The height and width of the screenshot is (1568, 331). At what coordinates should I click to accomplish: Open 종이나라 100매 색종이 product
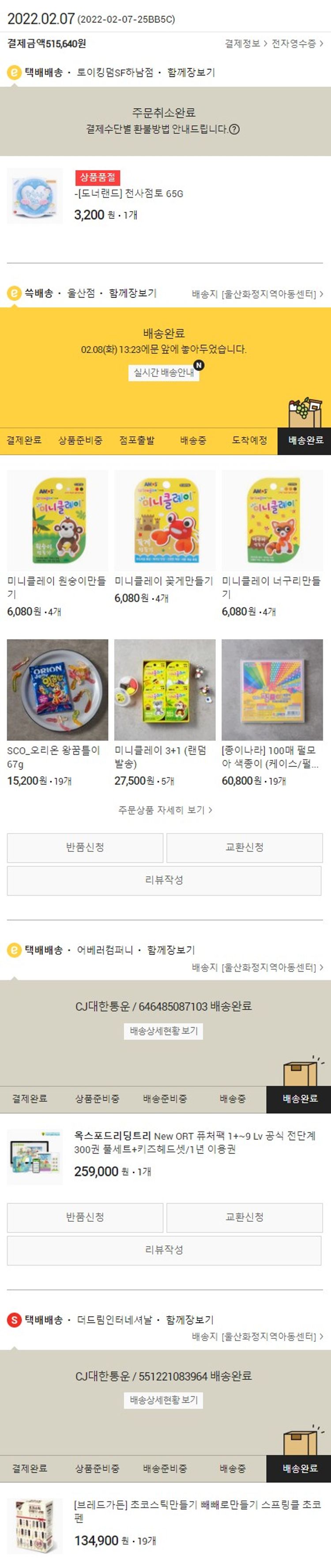click(x=272, y=690)
